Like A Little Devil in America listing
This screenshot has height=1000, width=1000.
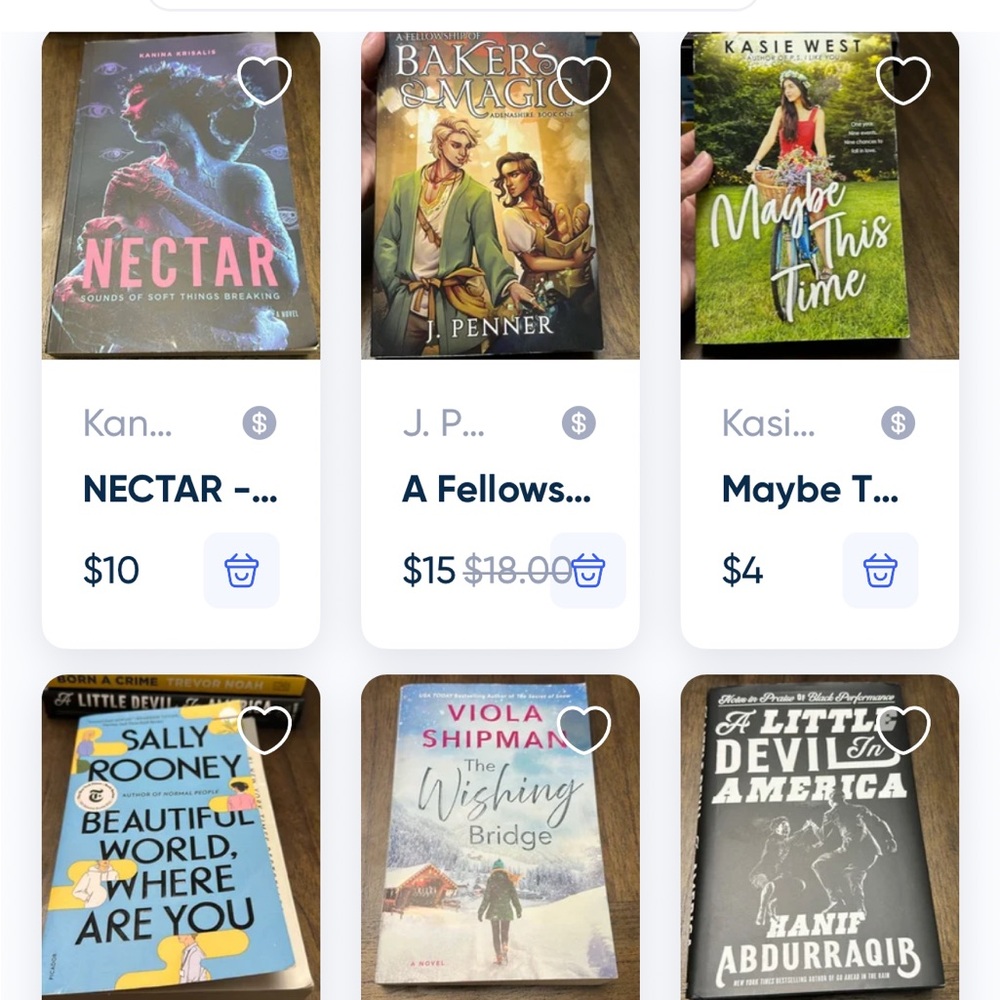click(x=903, y=730)
